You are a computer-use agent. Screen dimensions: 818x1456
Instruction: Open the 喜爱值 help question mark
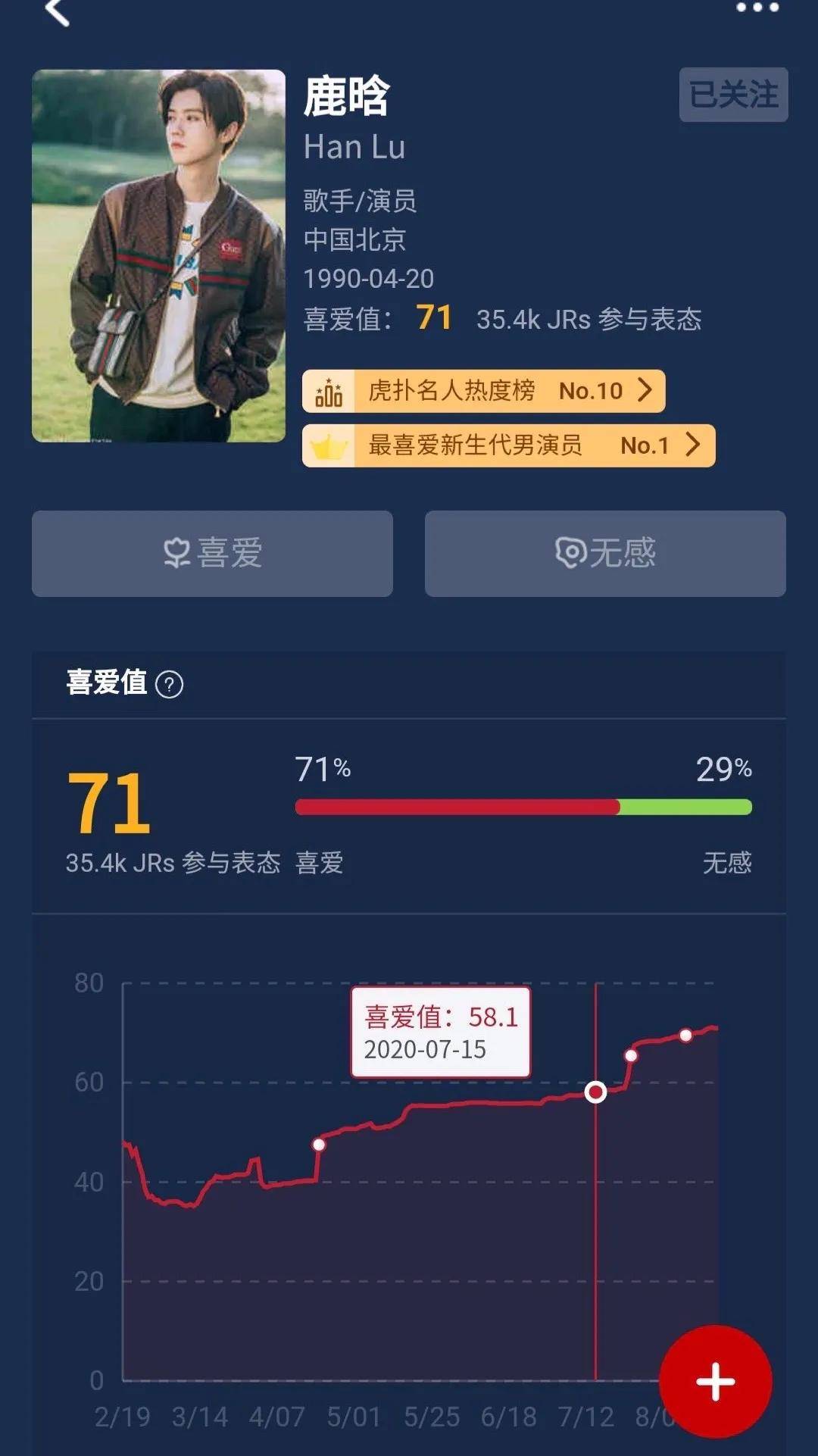(x=169, y=685)
